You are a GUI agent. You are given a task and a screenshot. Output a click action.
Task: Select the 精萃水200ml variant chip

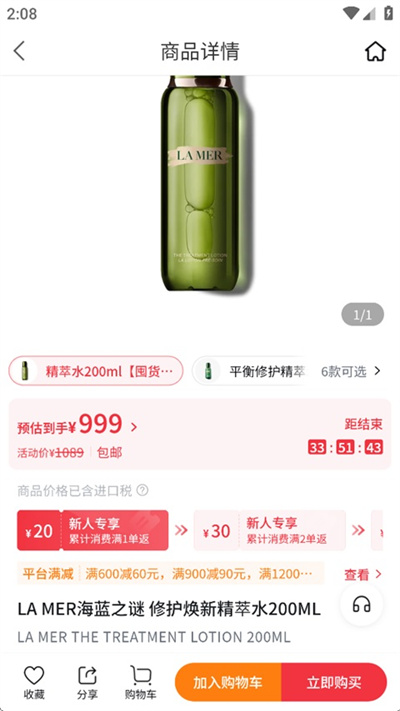click(96, 371)
